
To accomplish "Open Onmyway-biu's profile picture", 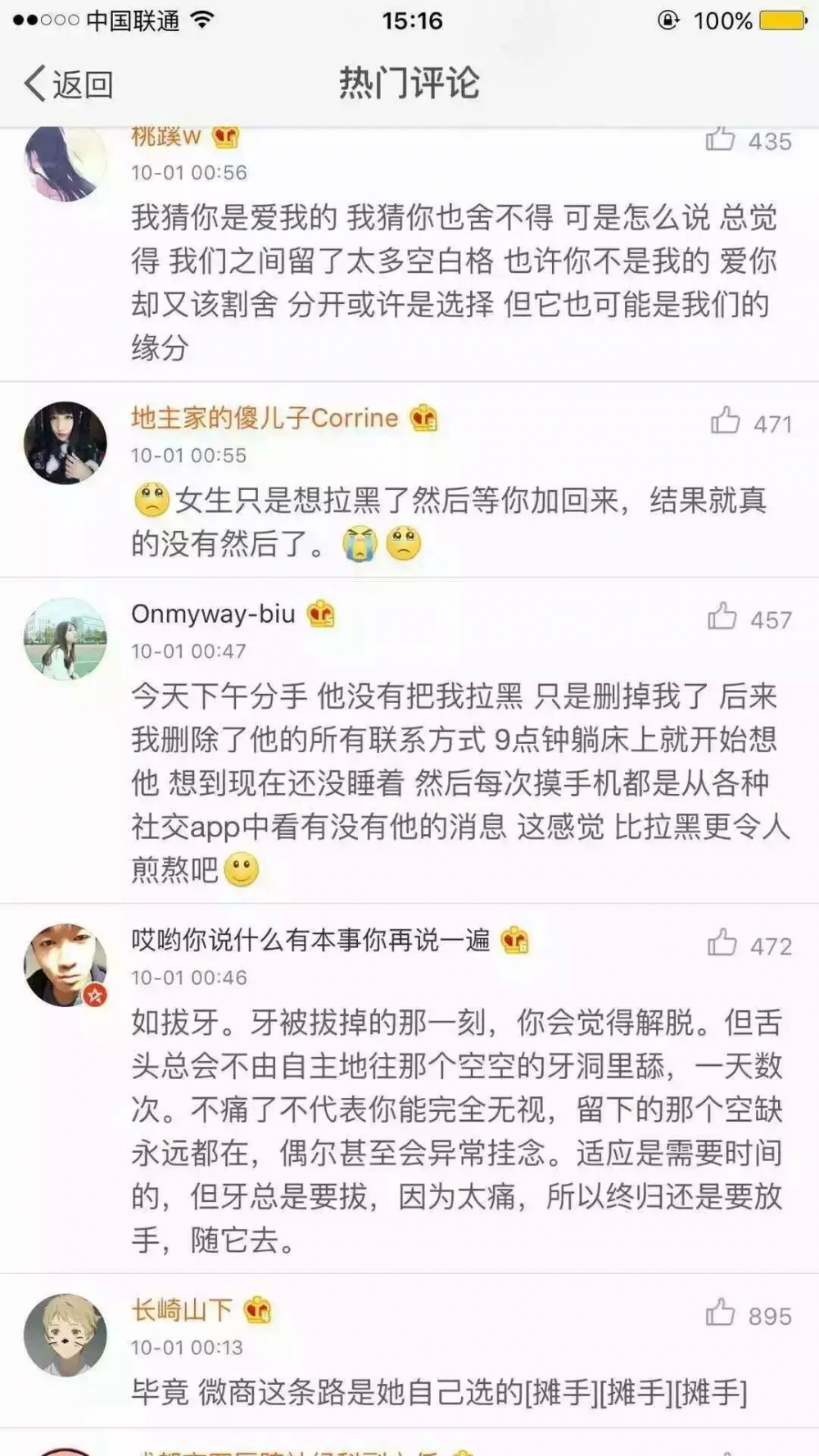I will 66,638.
